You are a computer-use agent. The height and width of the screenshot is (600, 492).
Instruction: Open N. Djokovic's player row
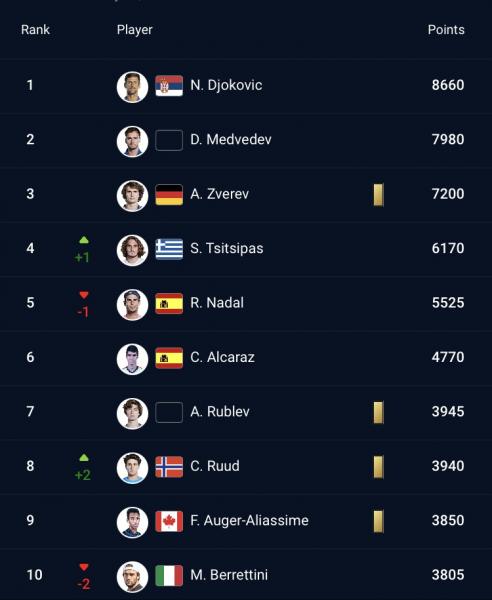246,86
